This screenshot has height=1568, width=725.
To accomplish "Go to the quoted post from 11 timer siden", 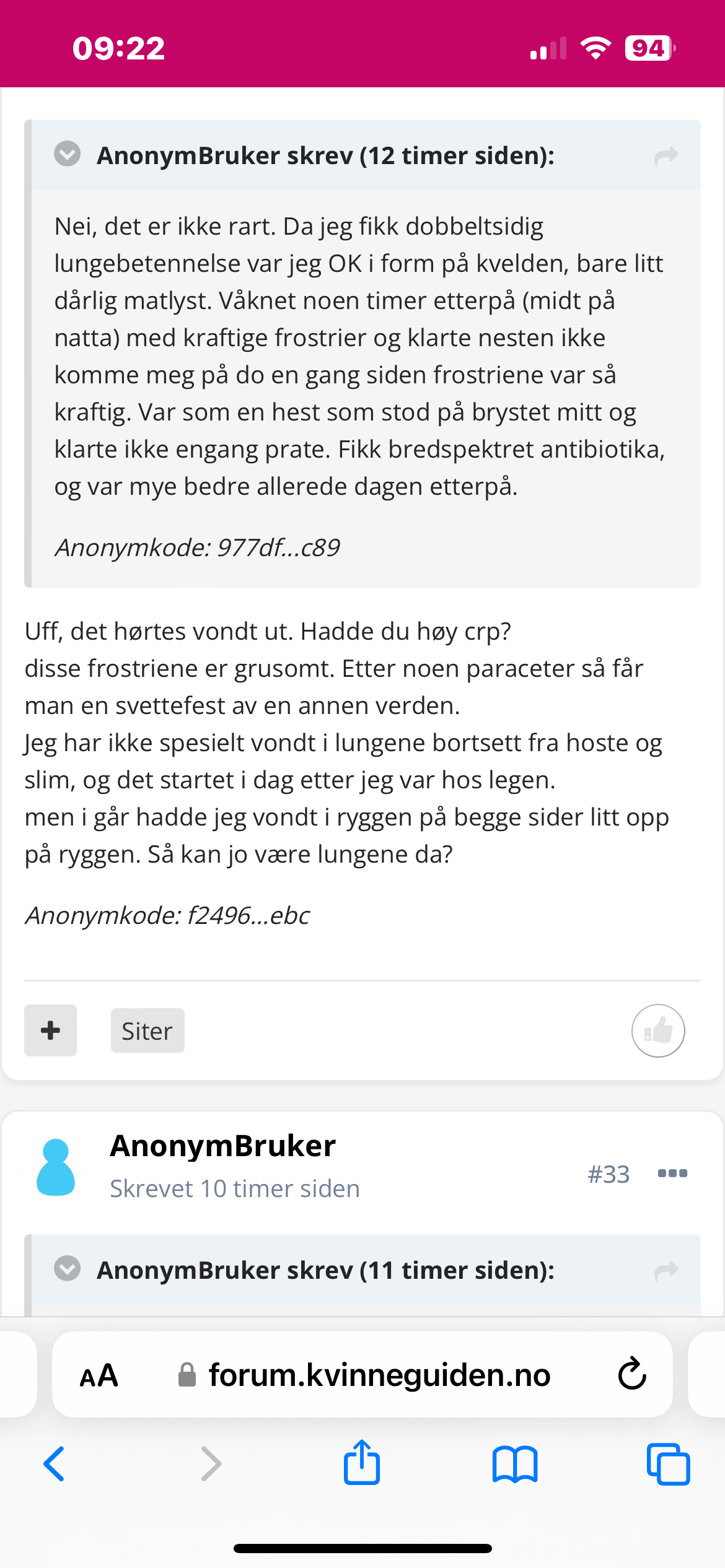I will coord(666,1271).
